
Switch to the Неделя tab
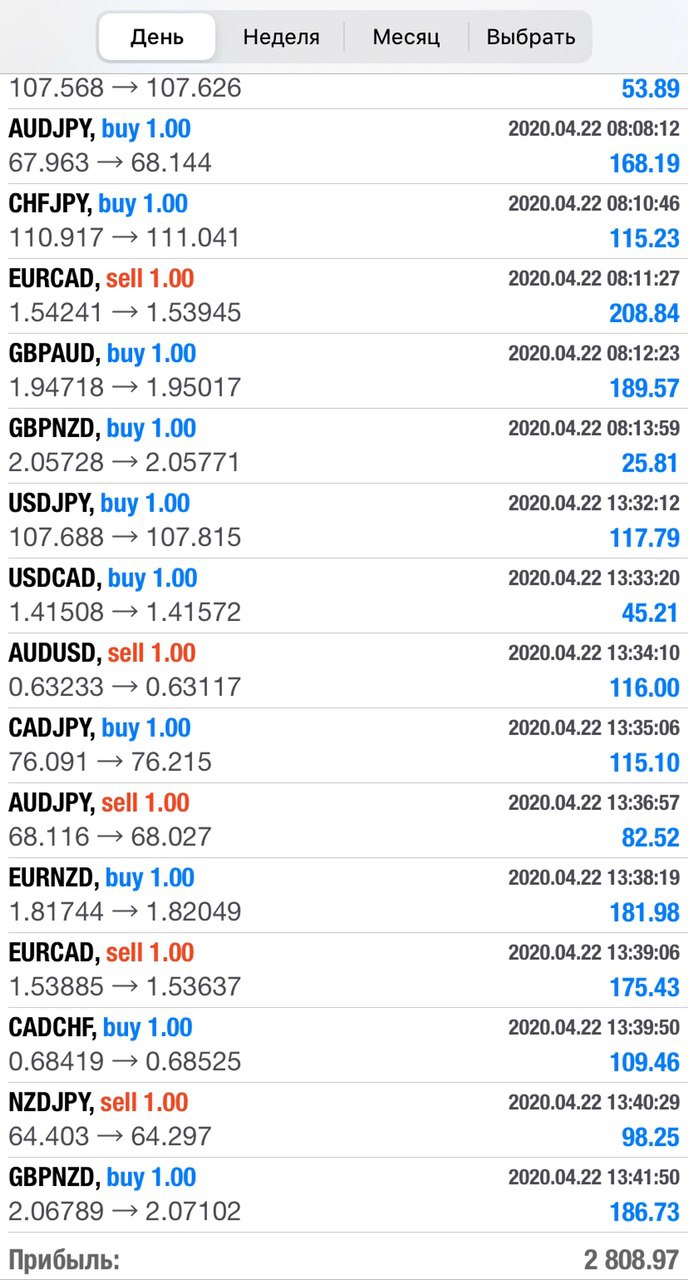(x=281, y=37)
